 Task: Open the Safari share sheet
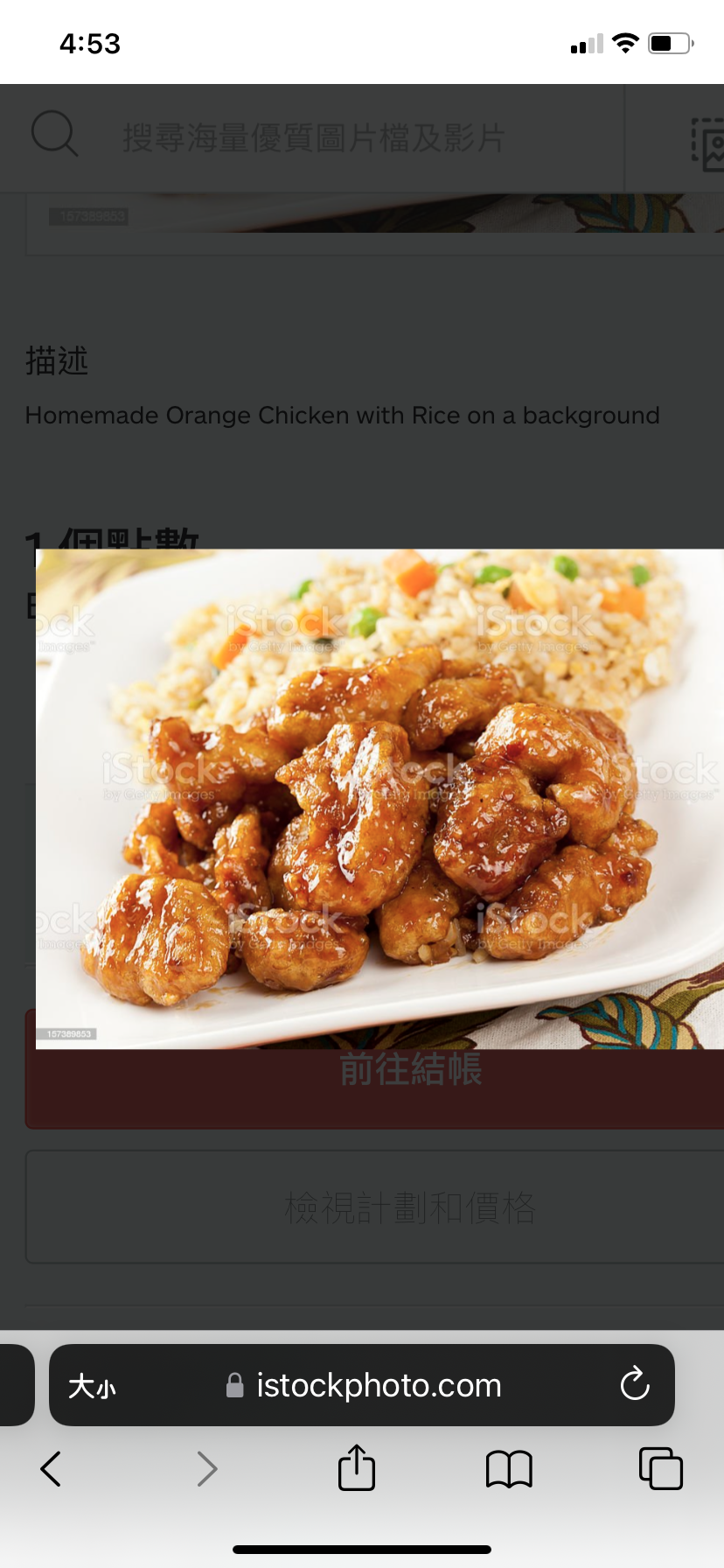pos(356,1467)
